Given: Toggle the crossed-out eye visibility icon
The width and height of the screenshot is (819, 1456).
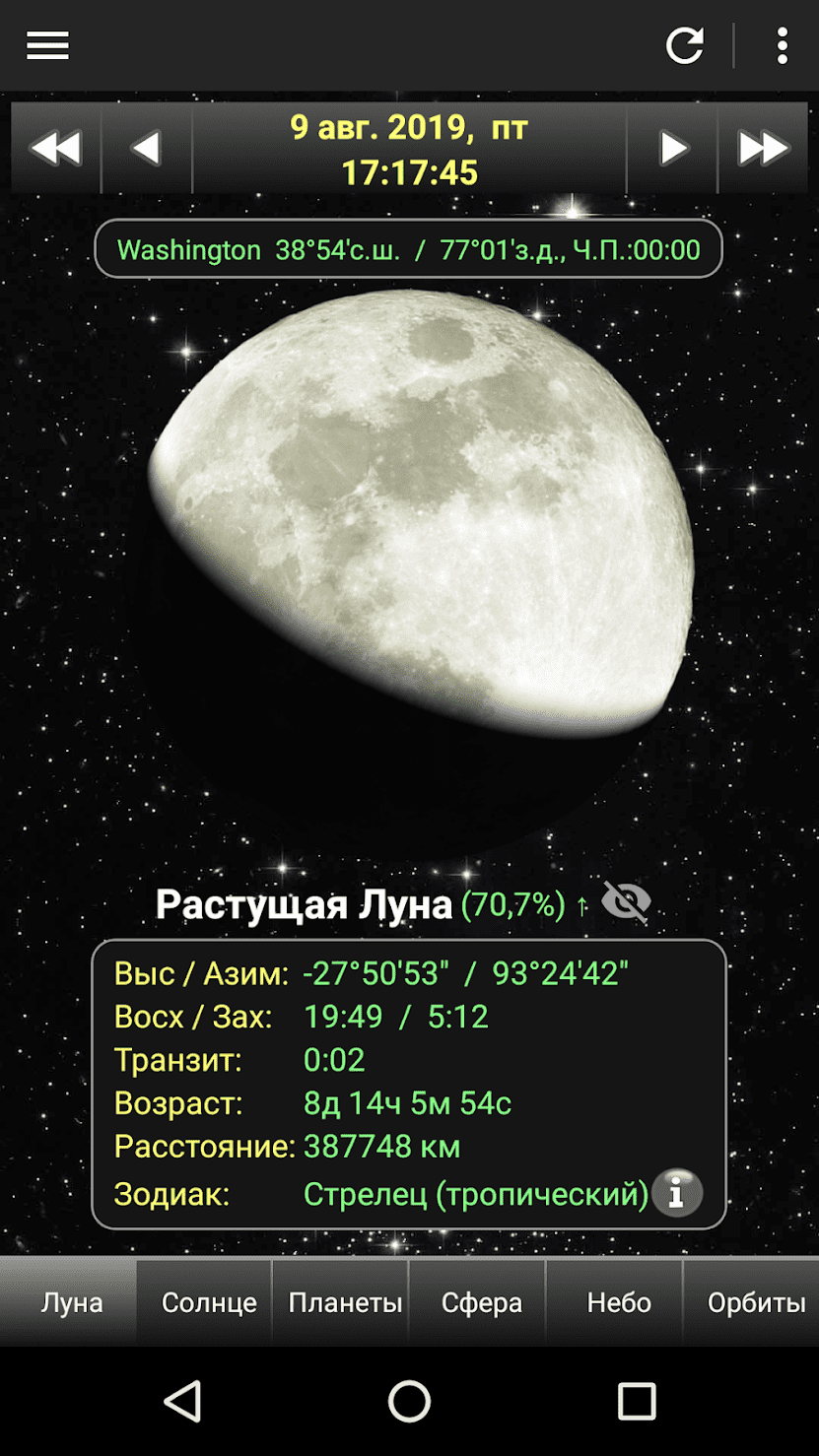Looking at the screenshot, I should click(x=626, y=901).
